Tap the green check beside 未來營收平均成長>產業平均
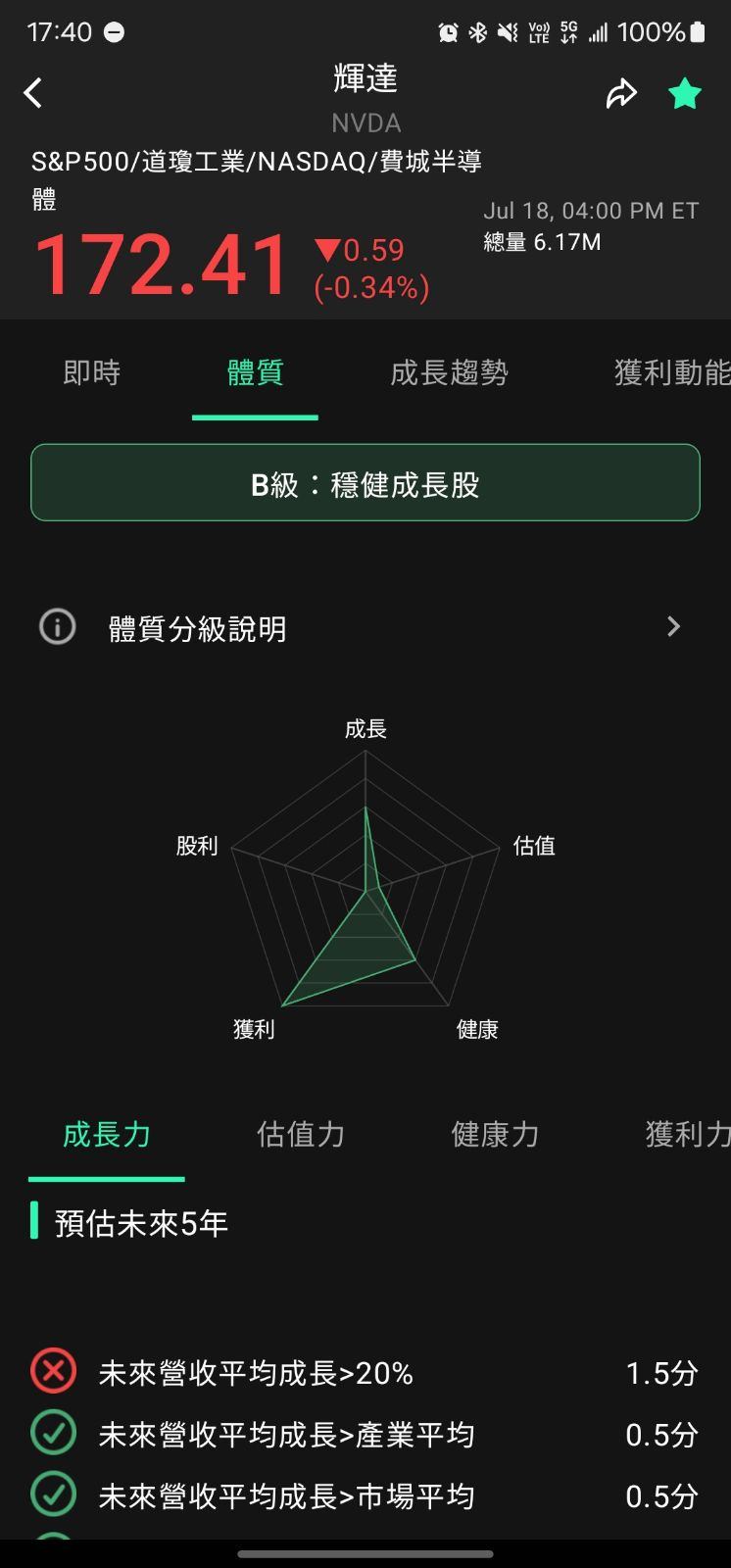The height and width of the screenshot is (1568, 731). [53, 1433]
